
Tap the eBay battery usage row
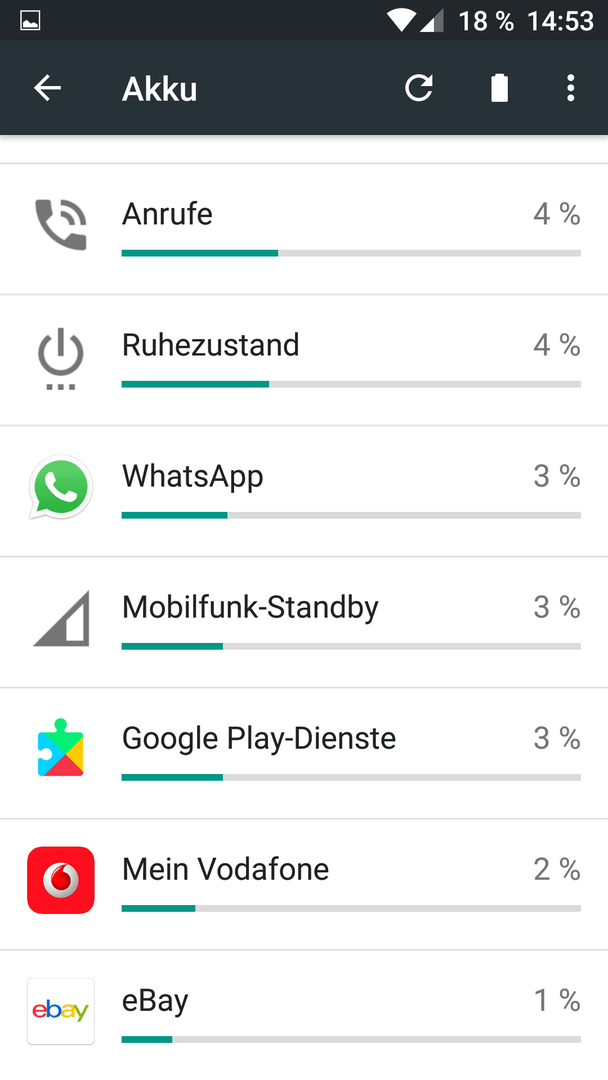[x=304, y=1015]
